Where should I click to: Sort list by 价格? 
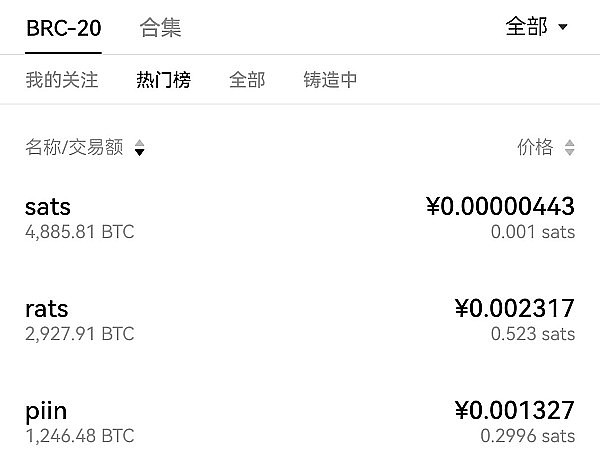coord(545,148)
